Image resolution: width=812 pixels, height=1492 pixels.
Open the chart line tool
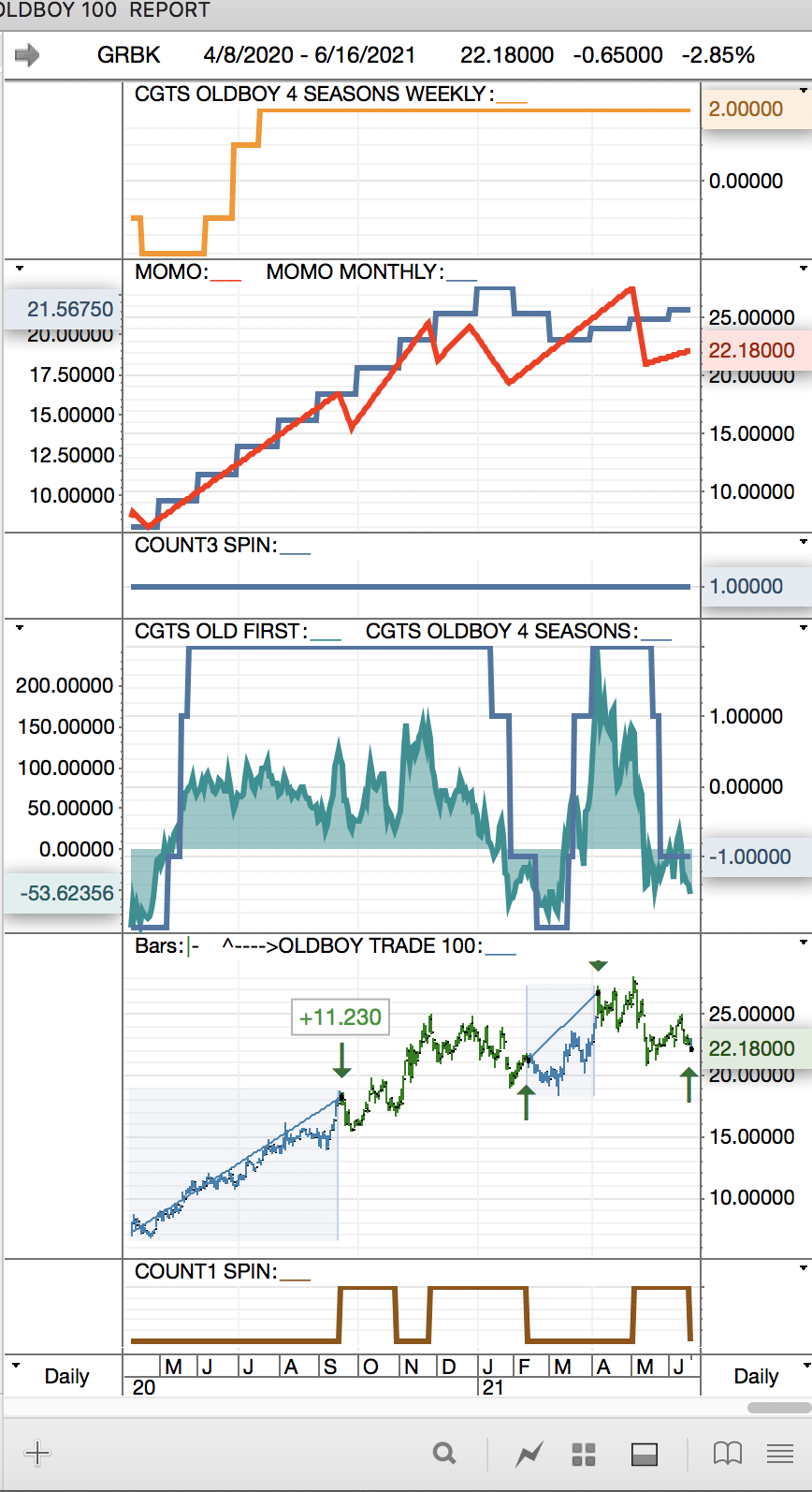(x=529, y=1454)
